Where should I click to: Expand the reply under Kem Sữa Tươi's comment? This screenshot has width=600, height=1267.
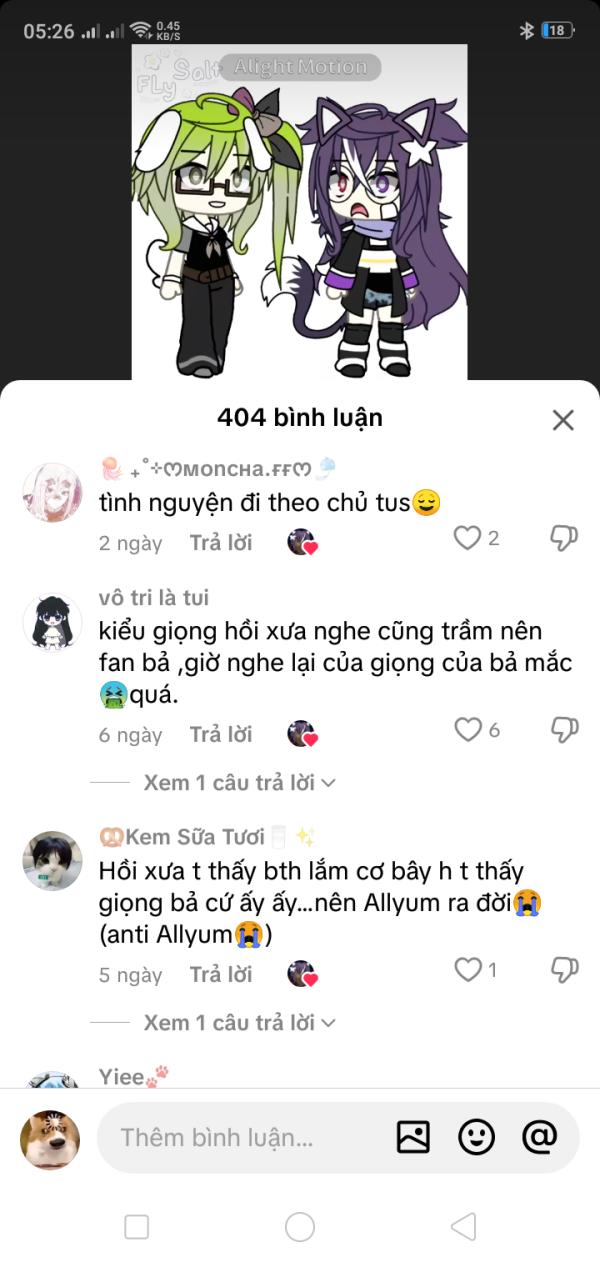point(239,1023)
